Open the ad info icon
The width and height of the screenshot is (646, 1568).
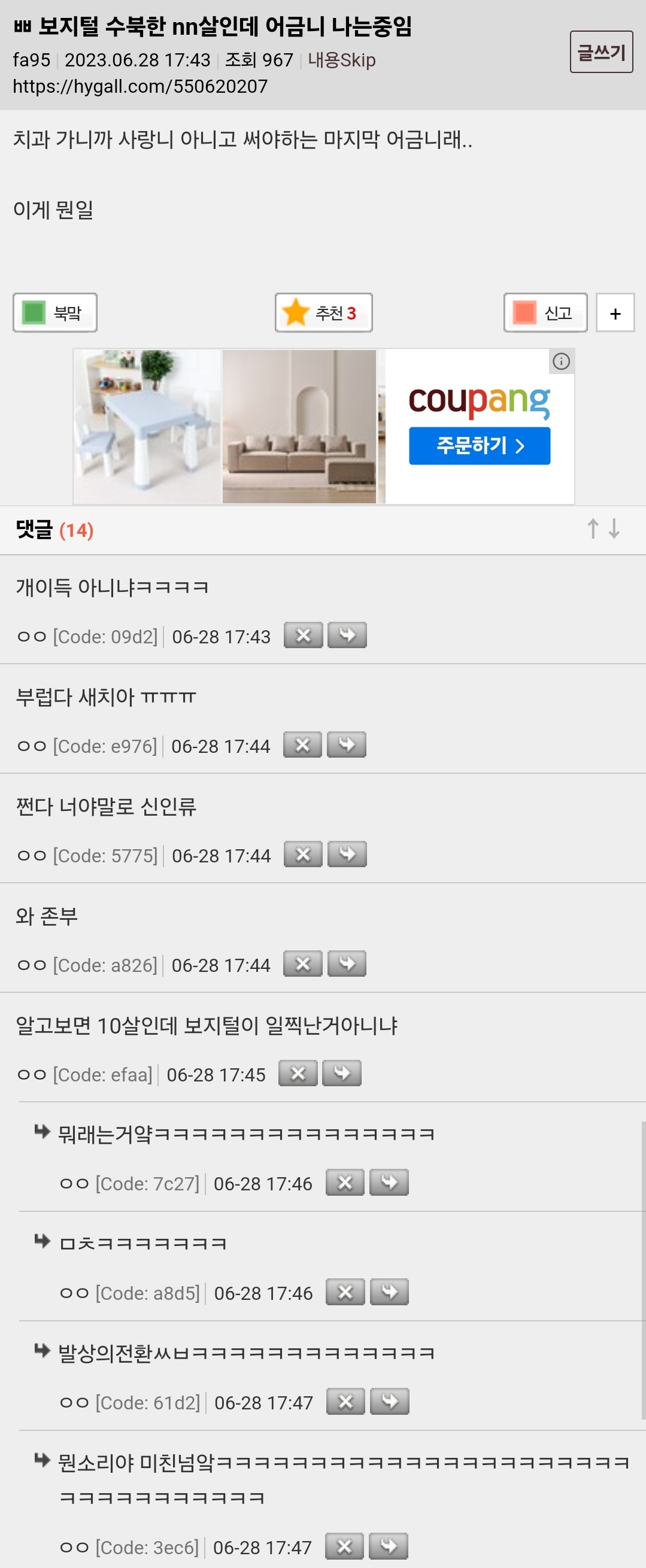click(561, 361)
